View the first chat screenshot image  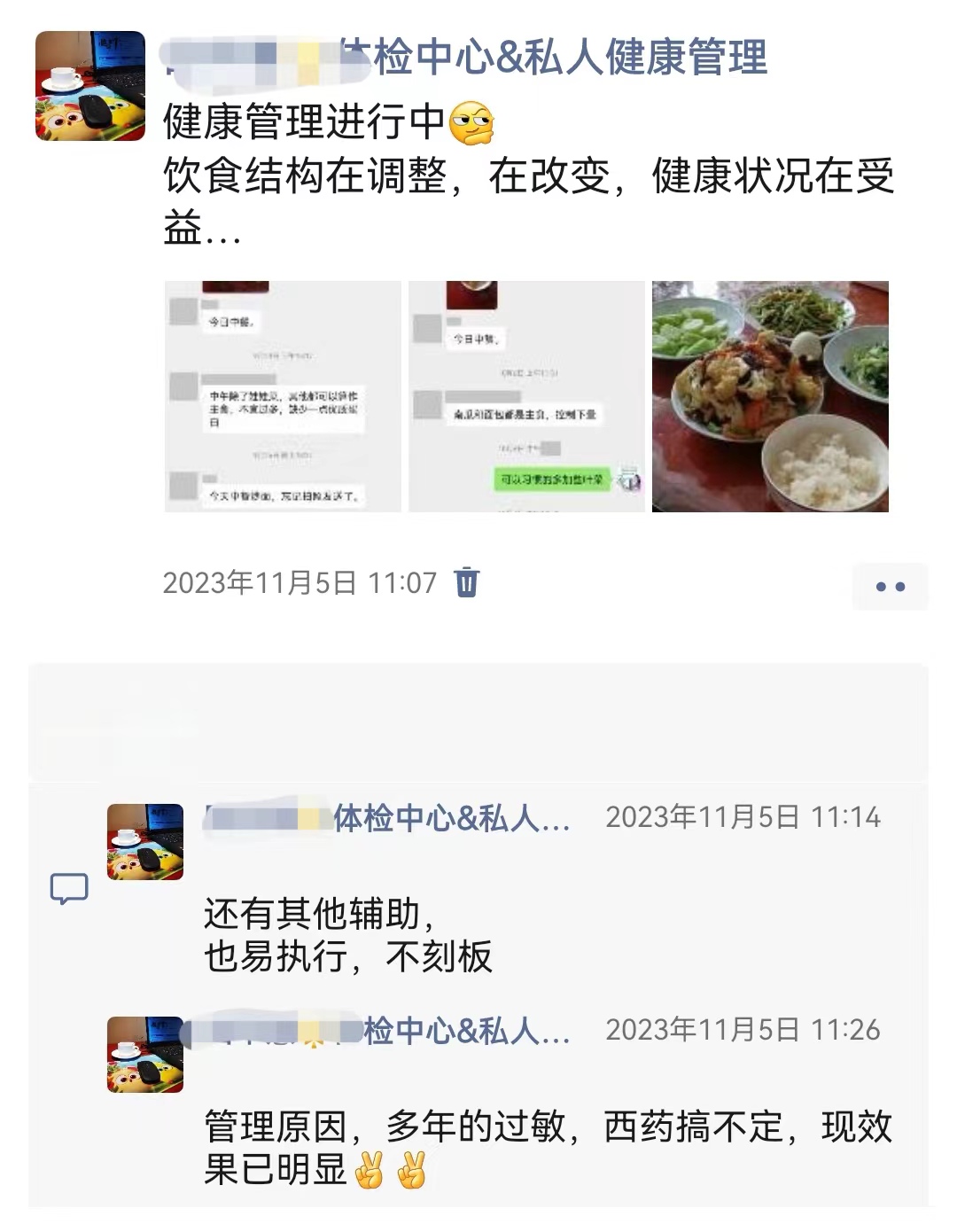283,396
